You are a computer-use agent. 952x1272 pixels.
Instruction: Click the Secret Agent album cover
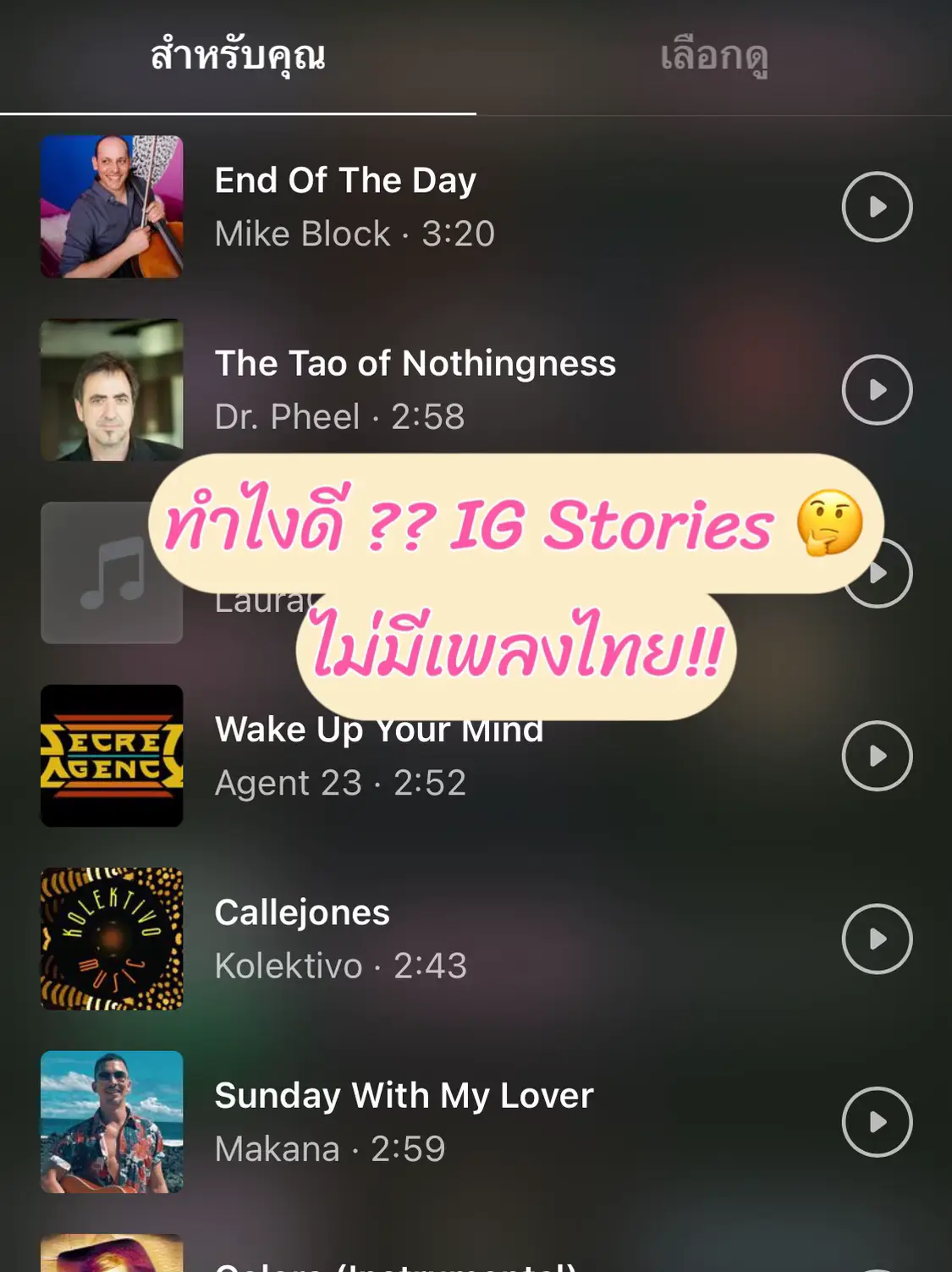coord(112,756)
